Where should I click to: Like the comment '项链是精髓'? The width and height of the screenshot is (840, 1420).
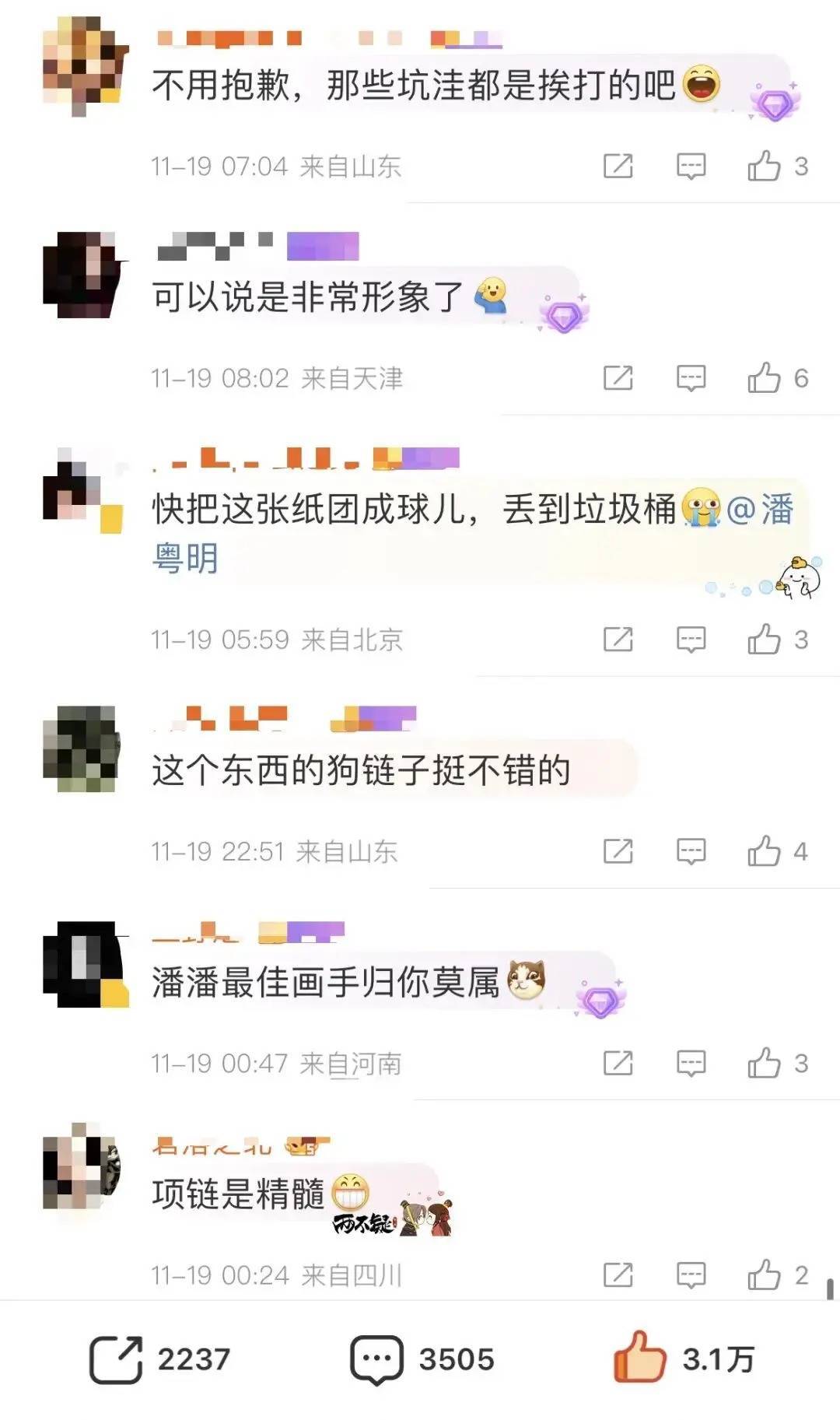pos(764,1275)
